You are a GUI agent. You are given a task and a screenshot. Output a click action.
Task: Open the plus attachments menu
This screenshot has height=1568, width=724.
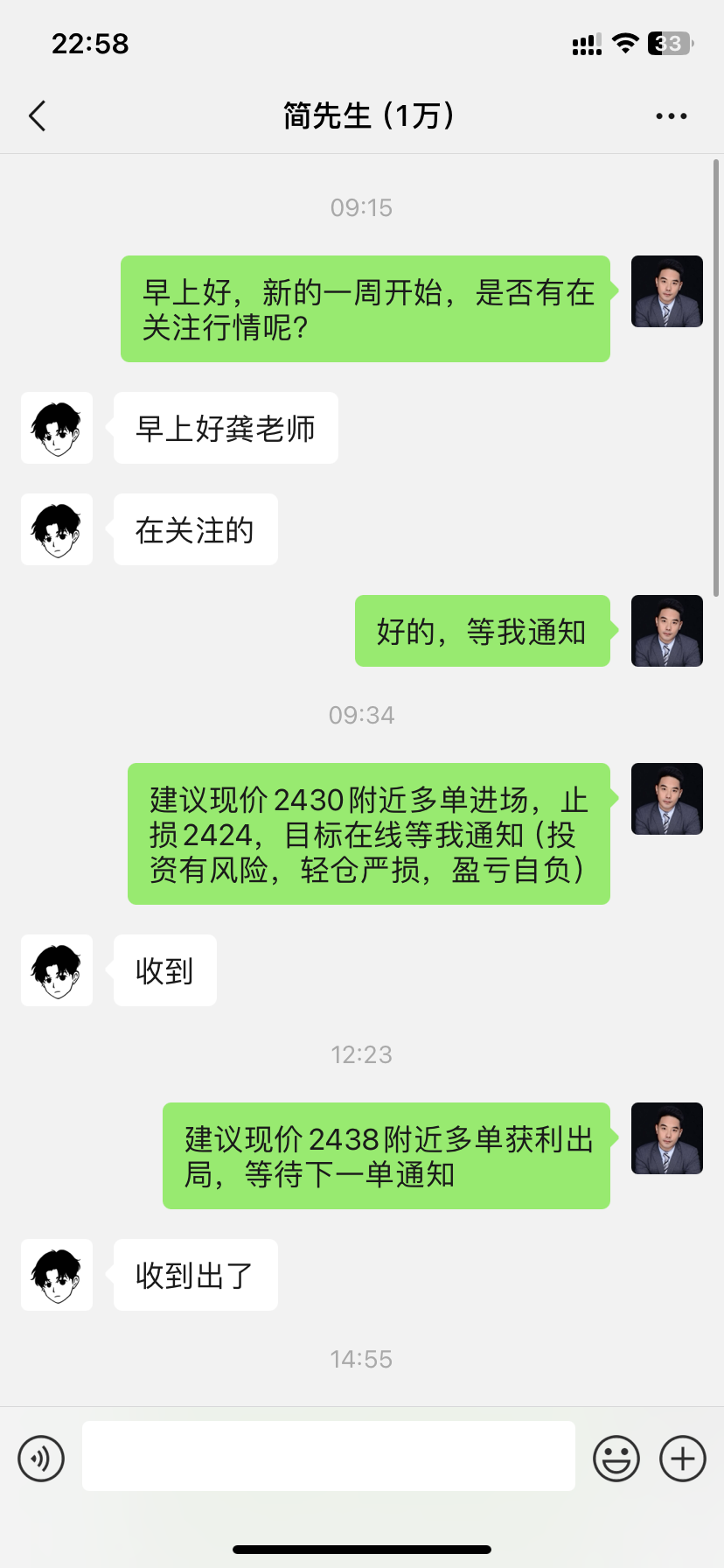point(682,1459)
